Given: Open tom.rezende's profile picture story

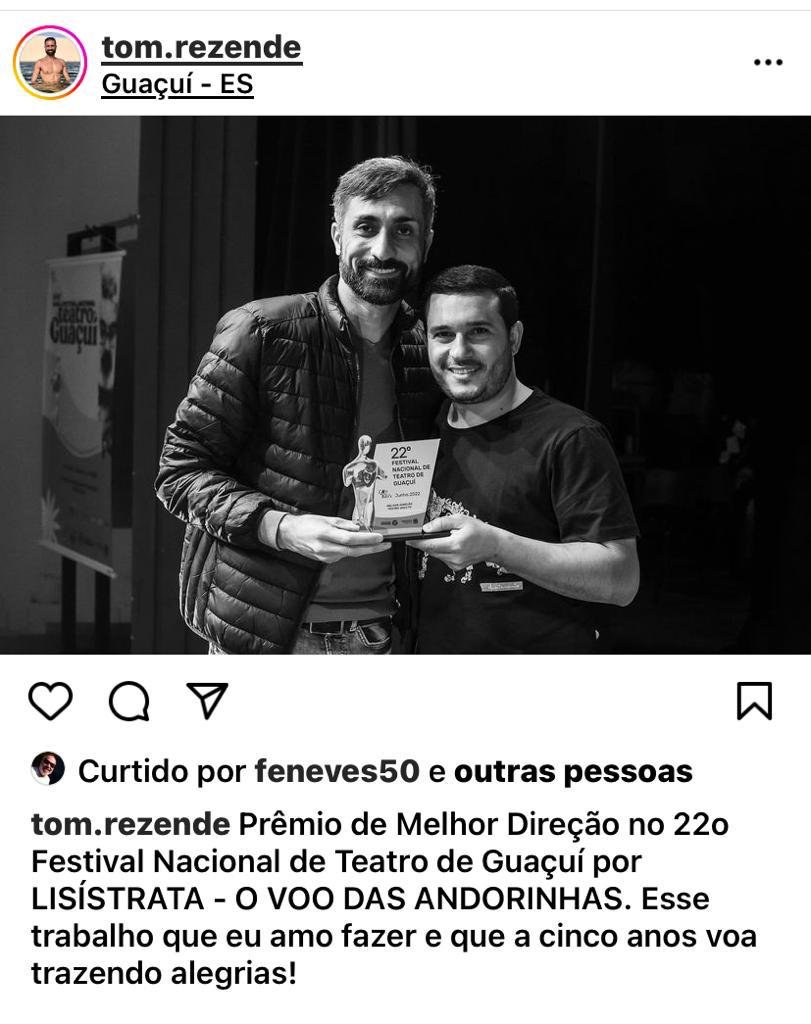Looking at the screenshot, I should [x=50, y=62].
